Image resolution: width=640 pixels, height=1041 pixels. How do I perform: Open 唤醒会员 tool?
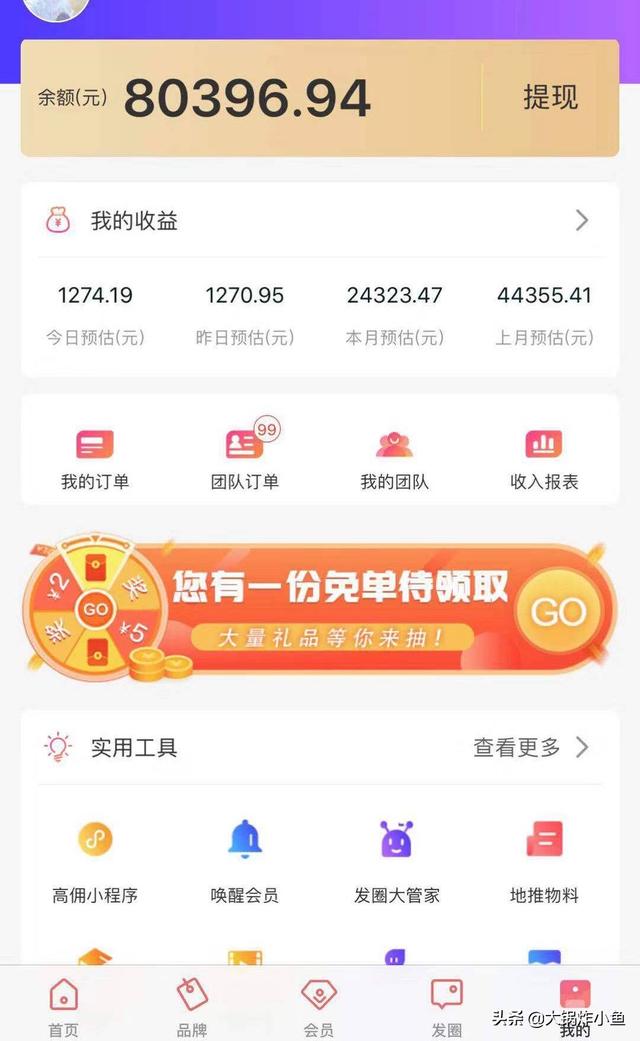point(245,860)
